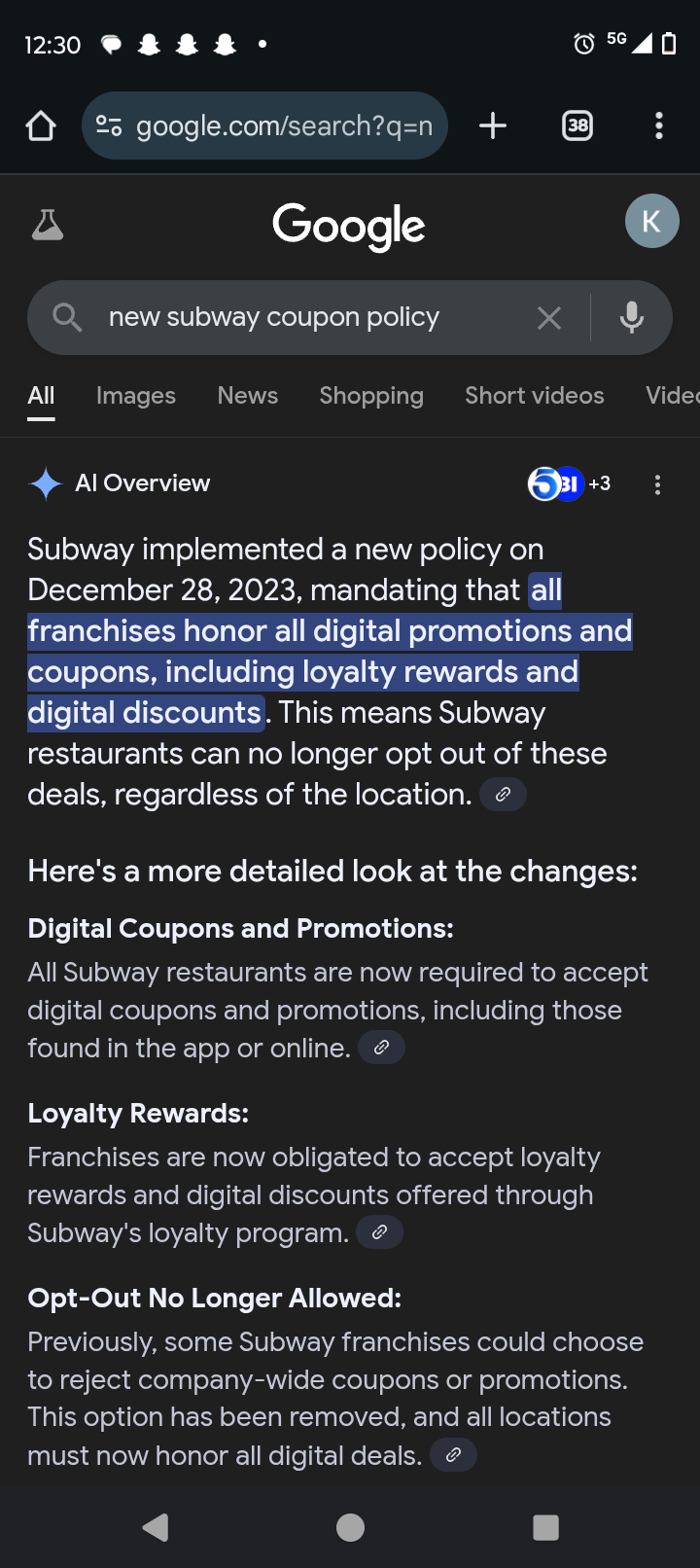Image resolution: width=700 pixels, height=1568 pixels.
Task: Switch to the Short videos tab
Action: pyautogui.click(x=534, y=396)
